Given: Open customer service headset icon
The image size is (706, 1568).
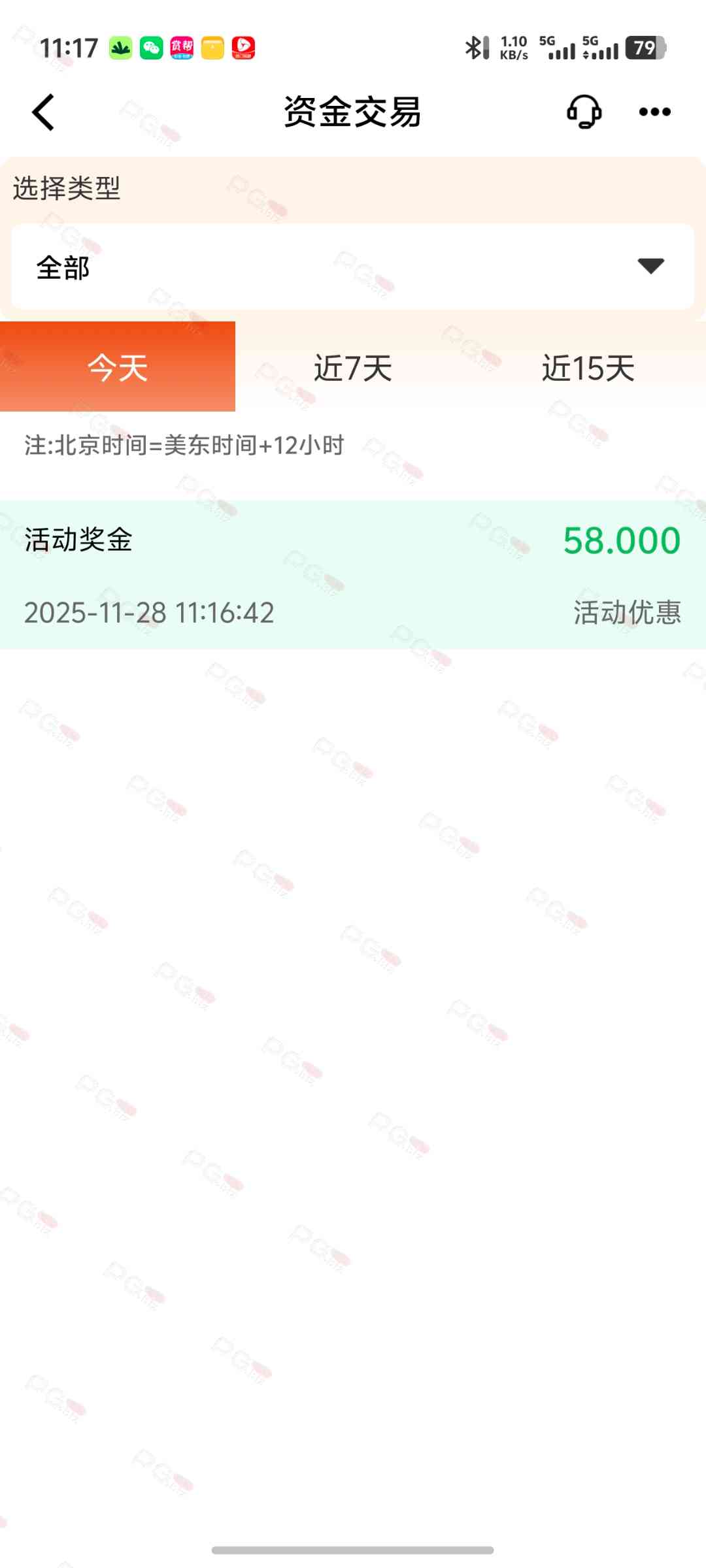Looking at the screenshot, I should [584, 112].
